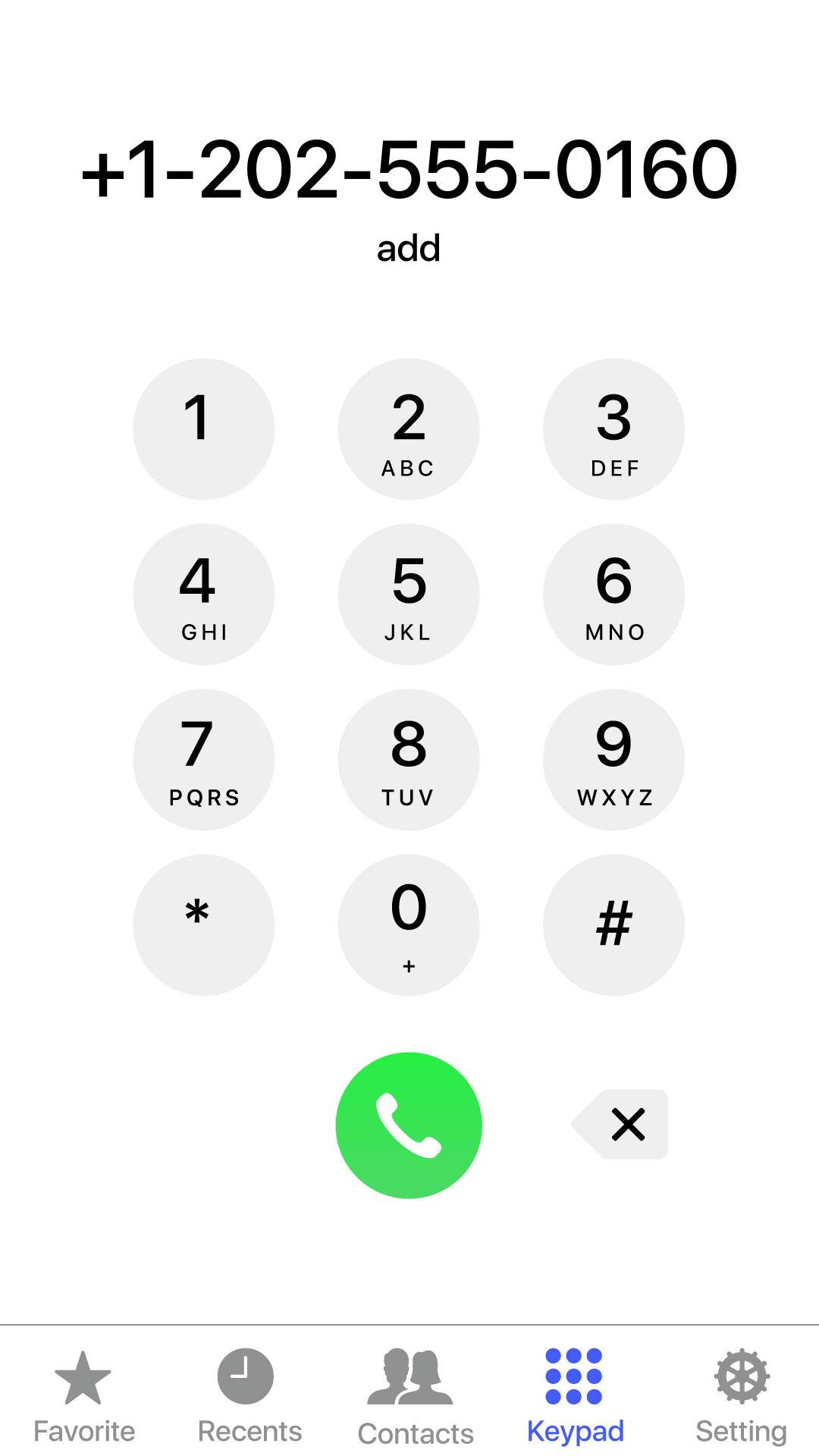Tap the 5 JKL key
Image resolution: width=819 pixels, height=1456 pixels.
tap(409, 595)
